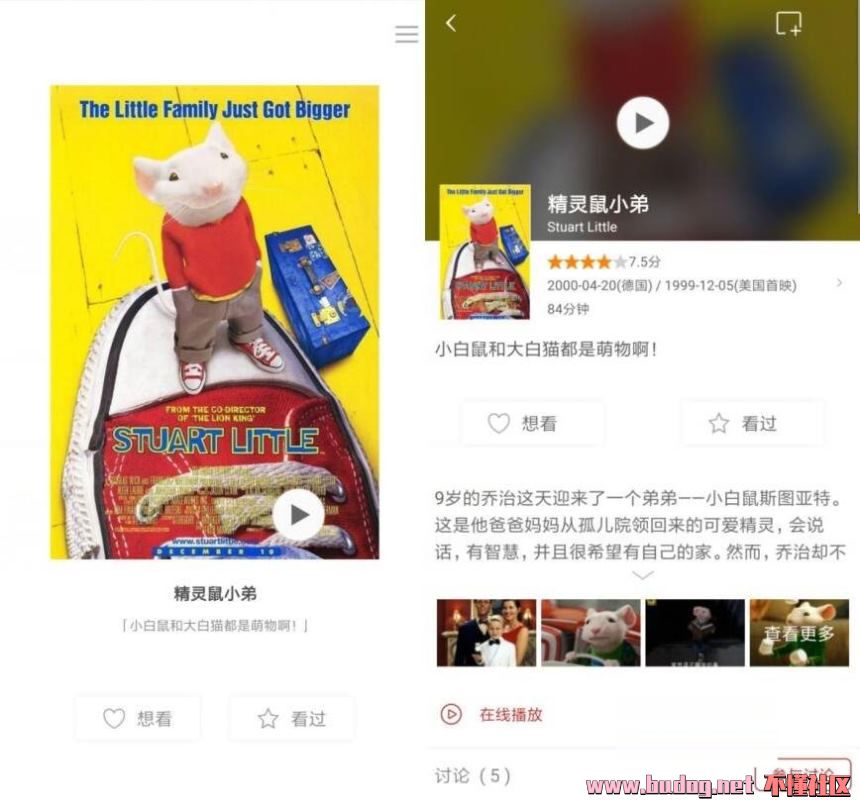Play the trailer from the large poster

pyautogui.click(x=298, y=515)
